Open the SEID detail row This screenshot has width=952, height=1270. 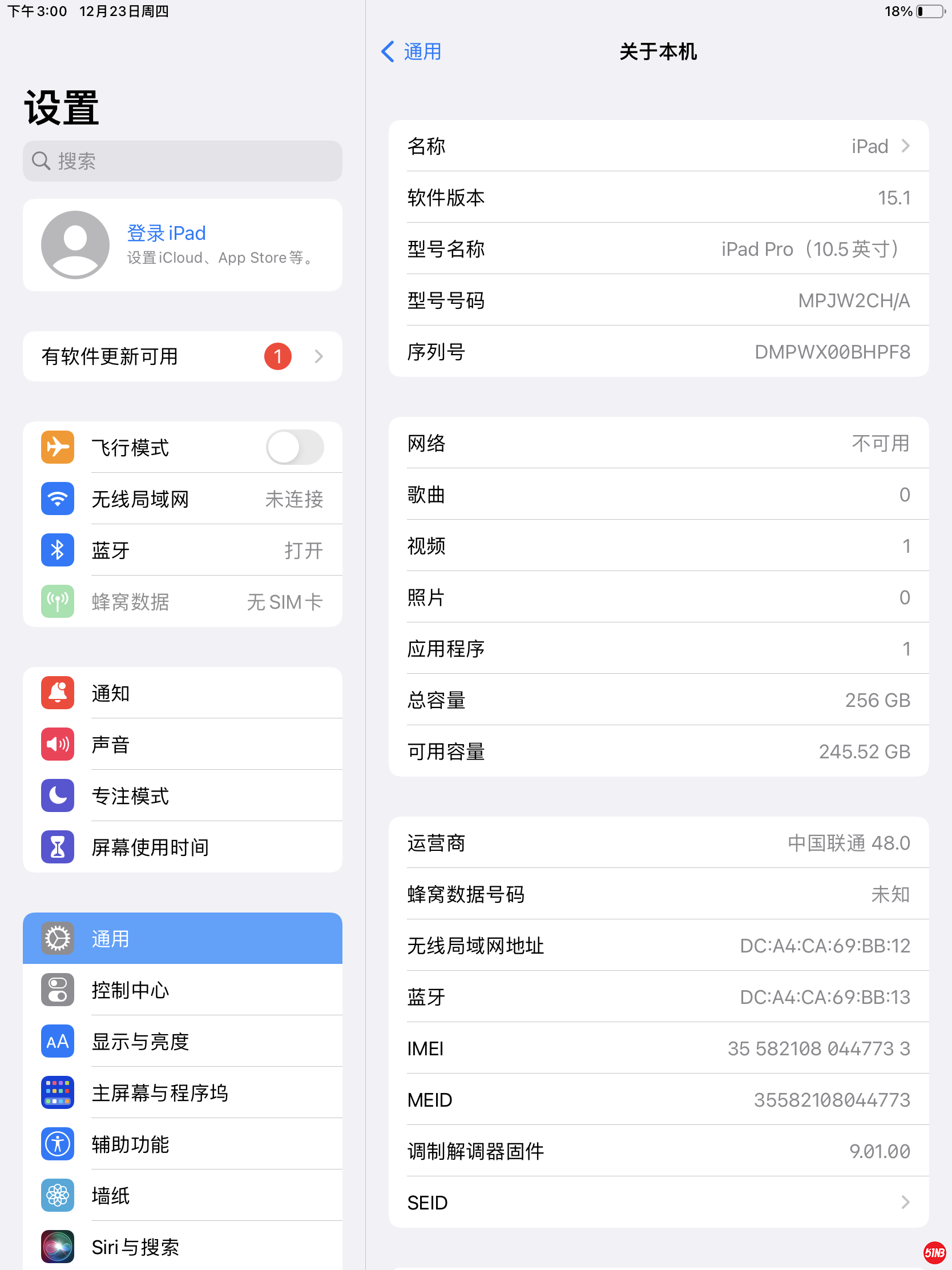(658, 1202)
